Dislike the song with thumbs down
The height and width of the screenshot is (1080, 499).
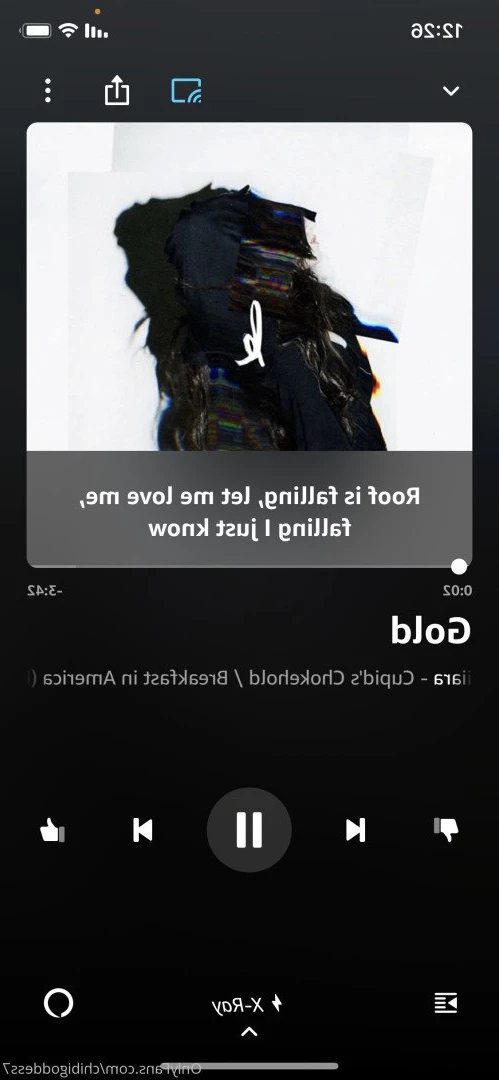(x=447, y=829)
